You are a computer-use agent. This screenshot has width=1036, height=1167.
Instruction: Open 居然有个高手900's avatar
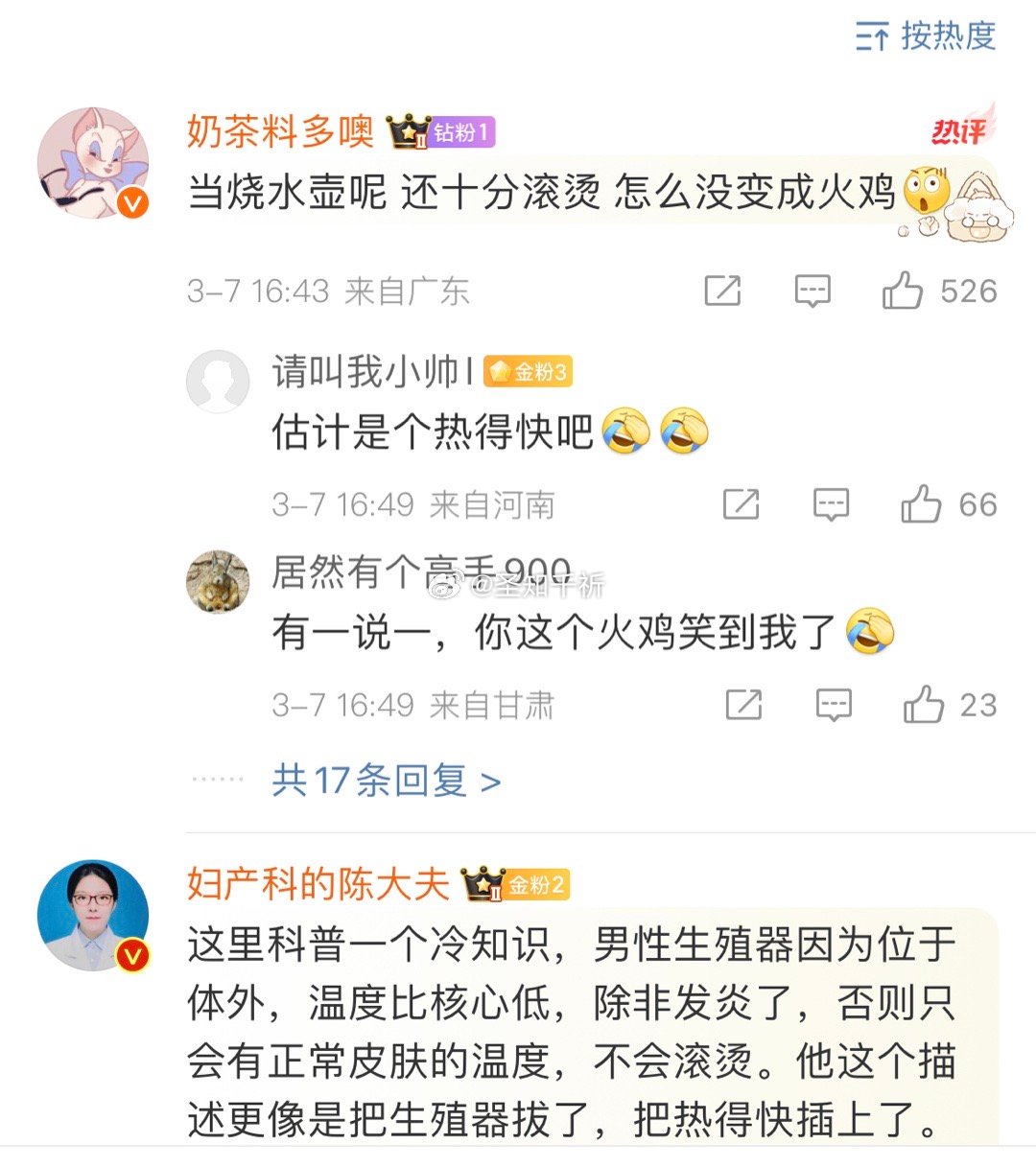(218, 582)
